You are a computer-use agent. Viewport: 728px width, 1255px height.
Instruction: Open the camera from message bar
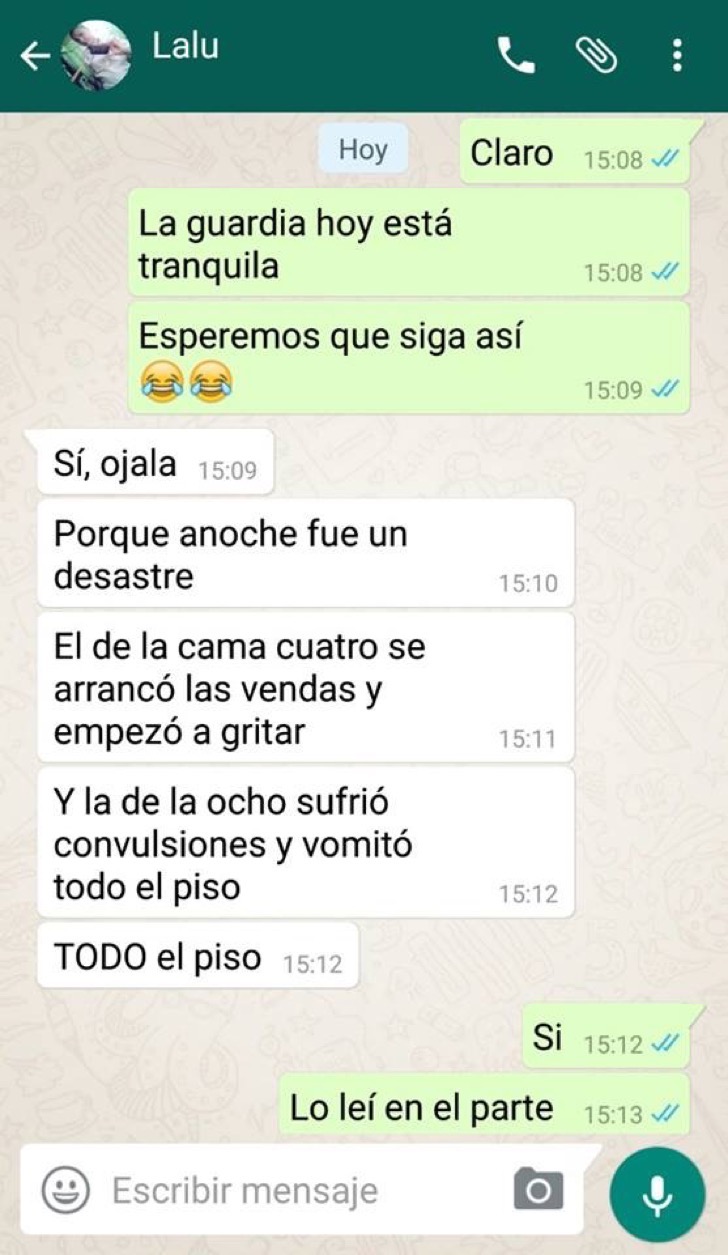click(538, 1190)
